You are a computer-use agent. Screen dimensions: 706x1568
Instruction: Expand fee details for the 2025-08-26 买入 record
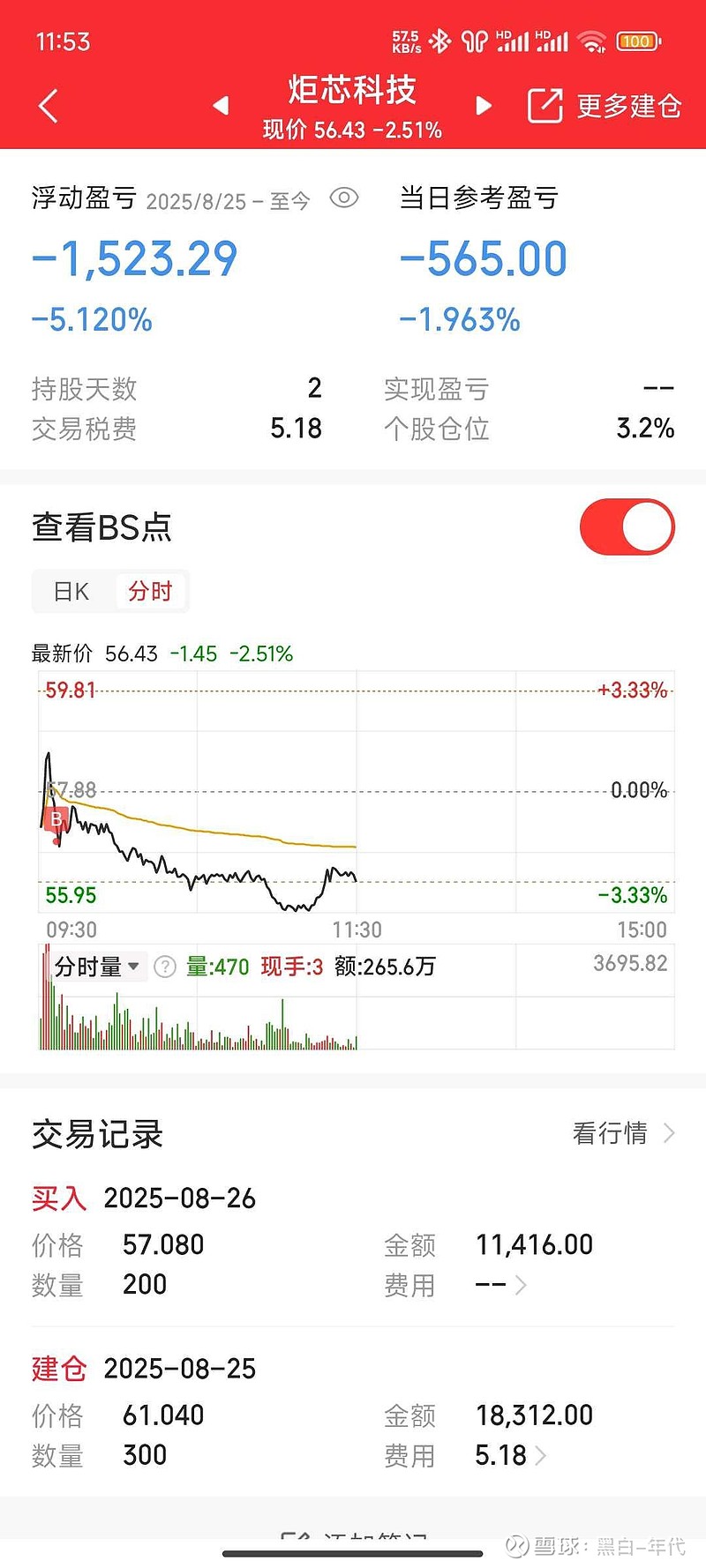pos(501,1285)
